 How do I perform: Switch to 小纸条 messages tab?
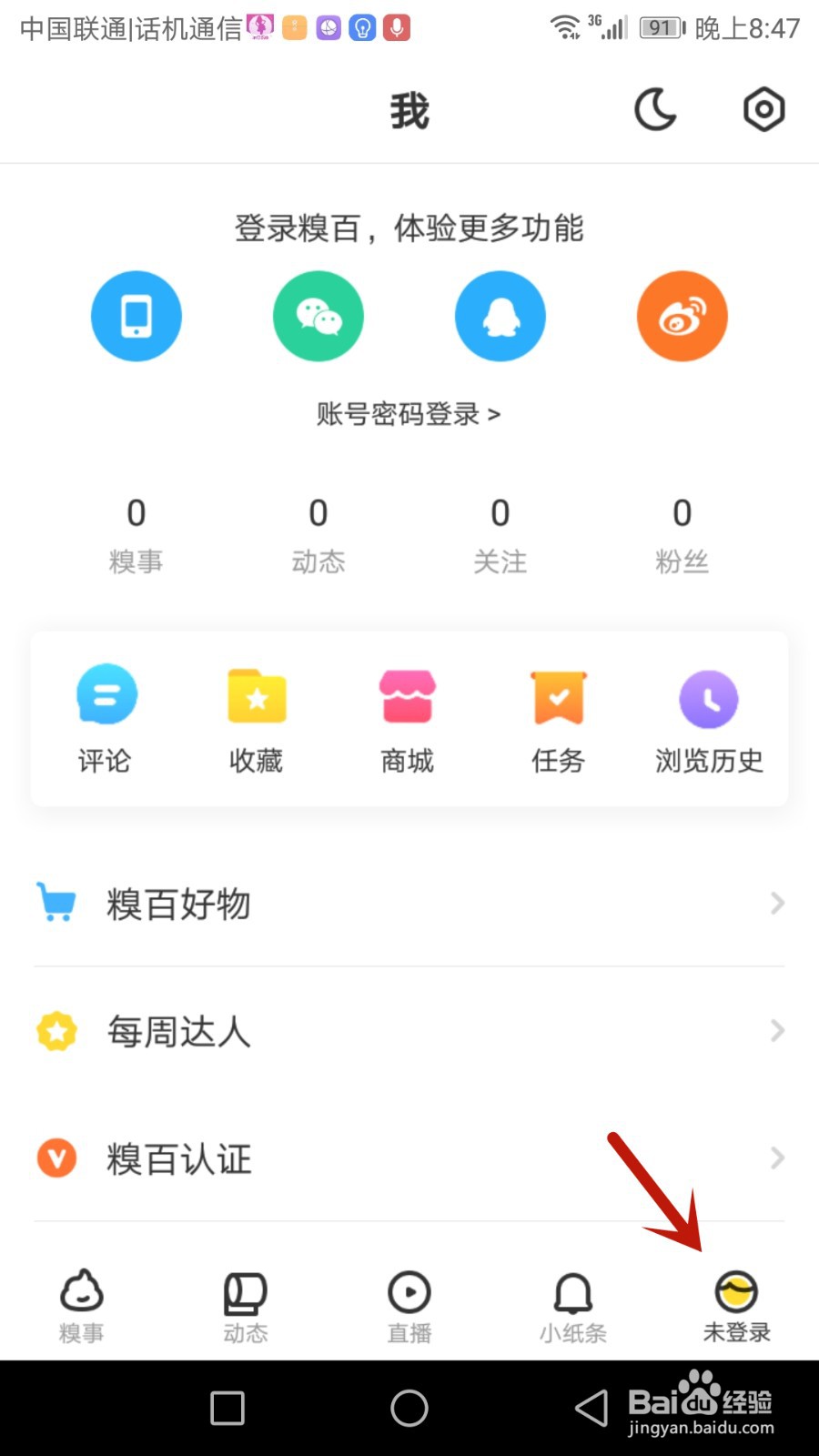click(x=573, y=1306)
